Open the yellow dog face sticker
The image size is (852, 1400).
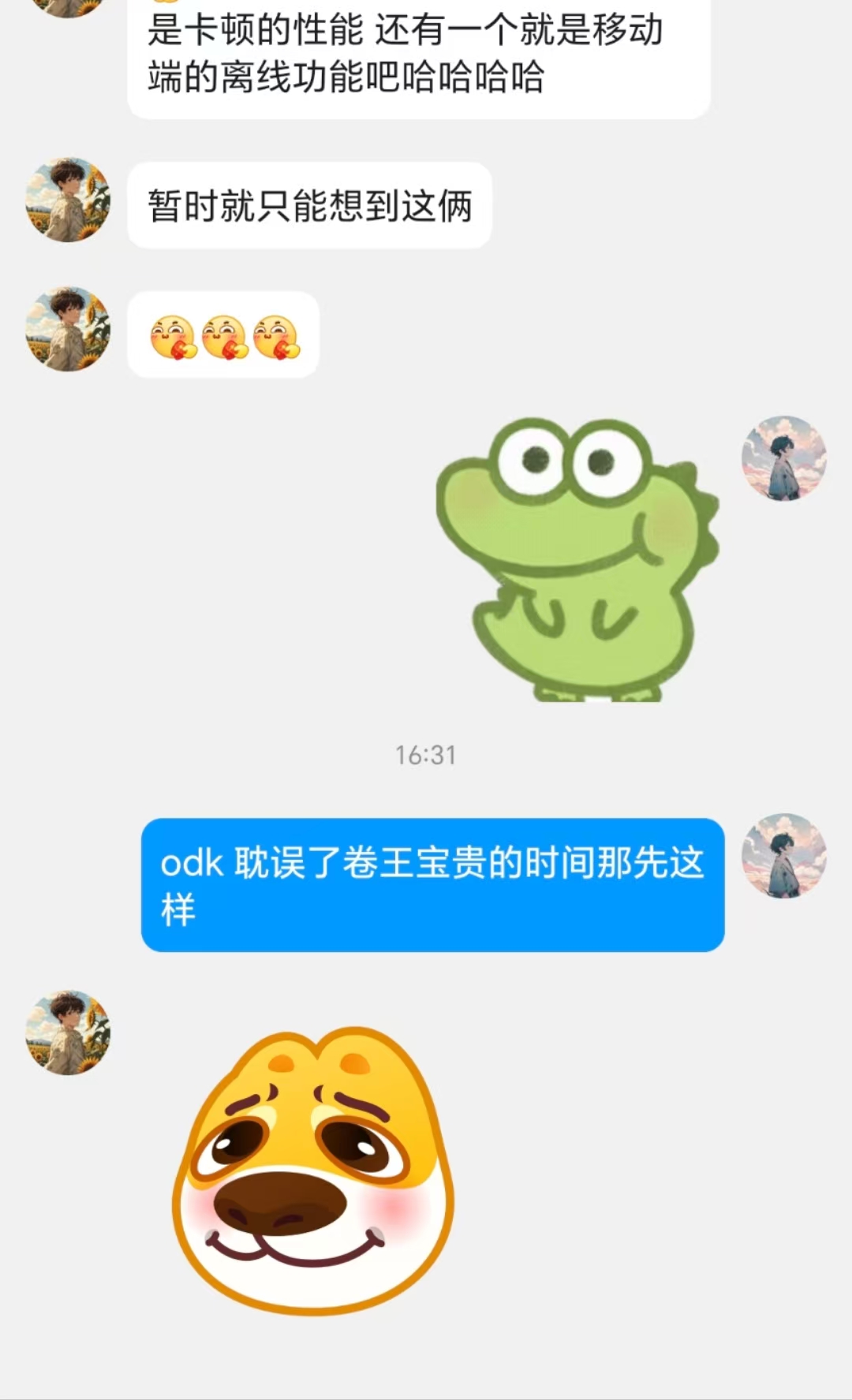point(313,1170)
